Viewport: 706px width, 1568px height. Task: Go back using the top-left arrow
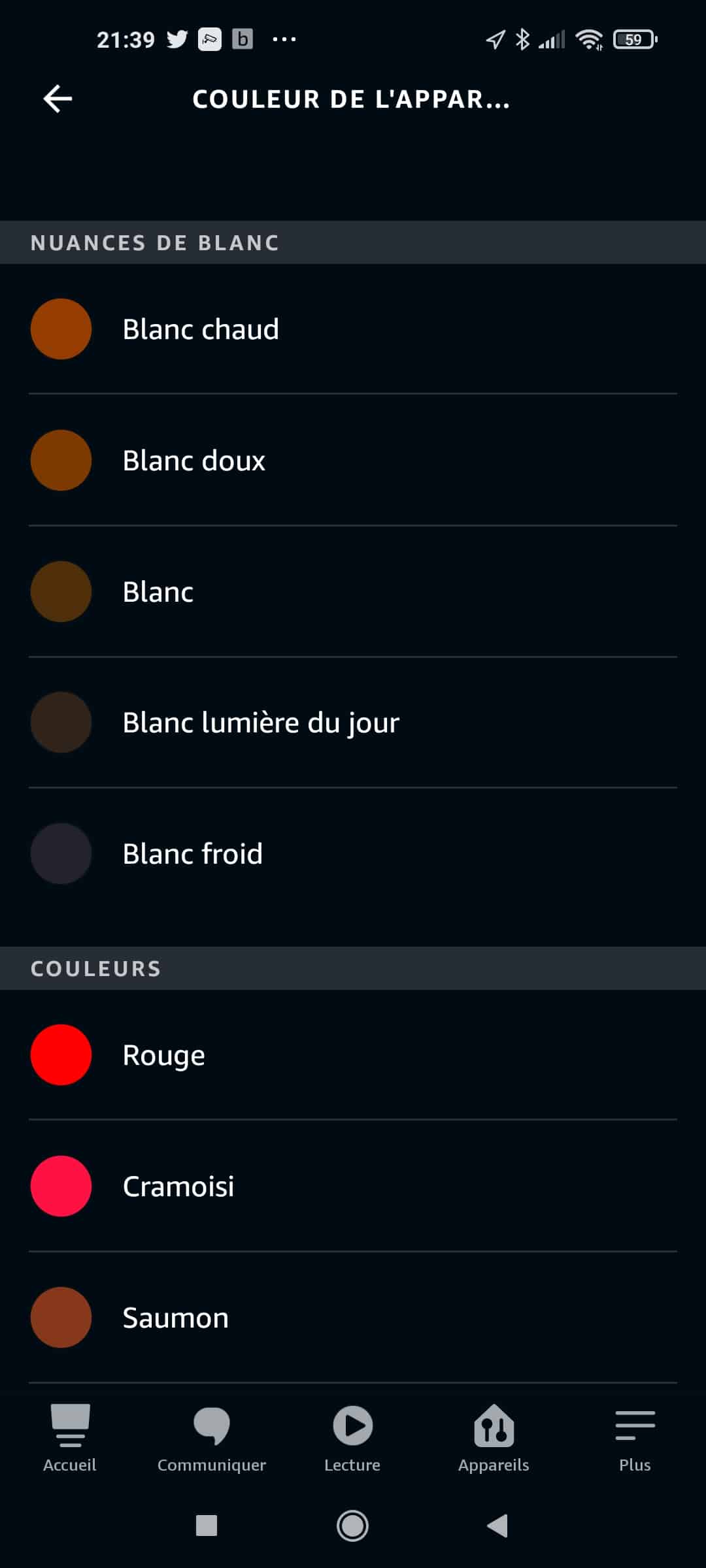click(58, 99)
